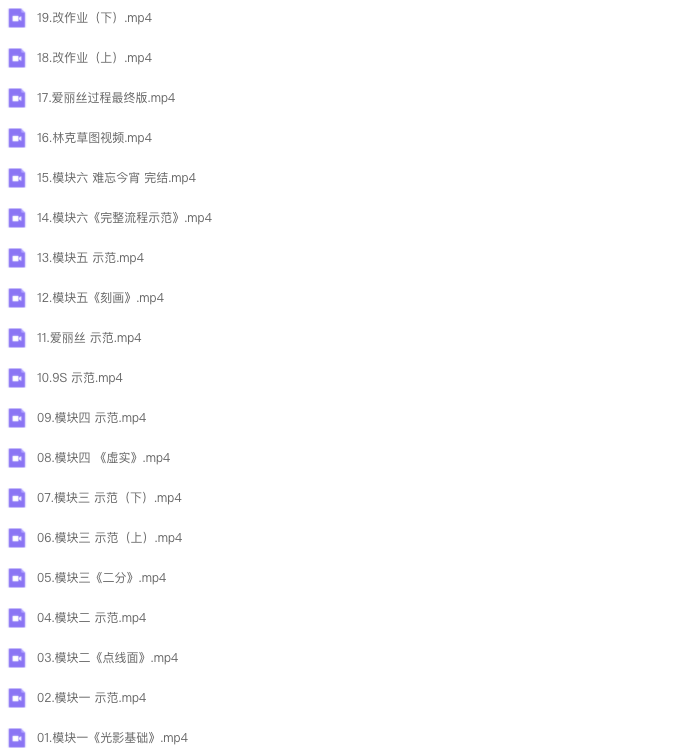This screenshot has height=755, width=685.
Task: Open 12.模块五《刻画》.mp4
Action: click(100, 298)
